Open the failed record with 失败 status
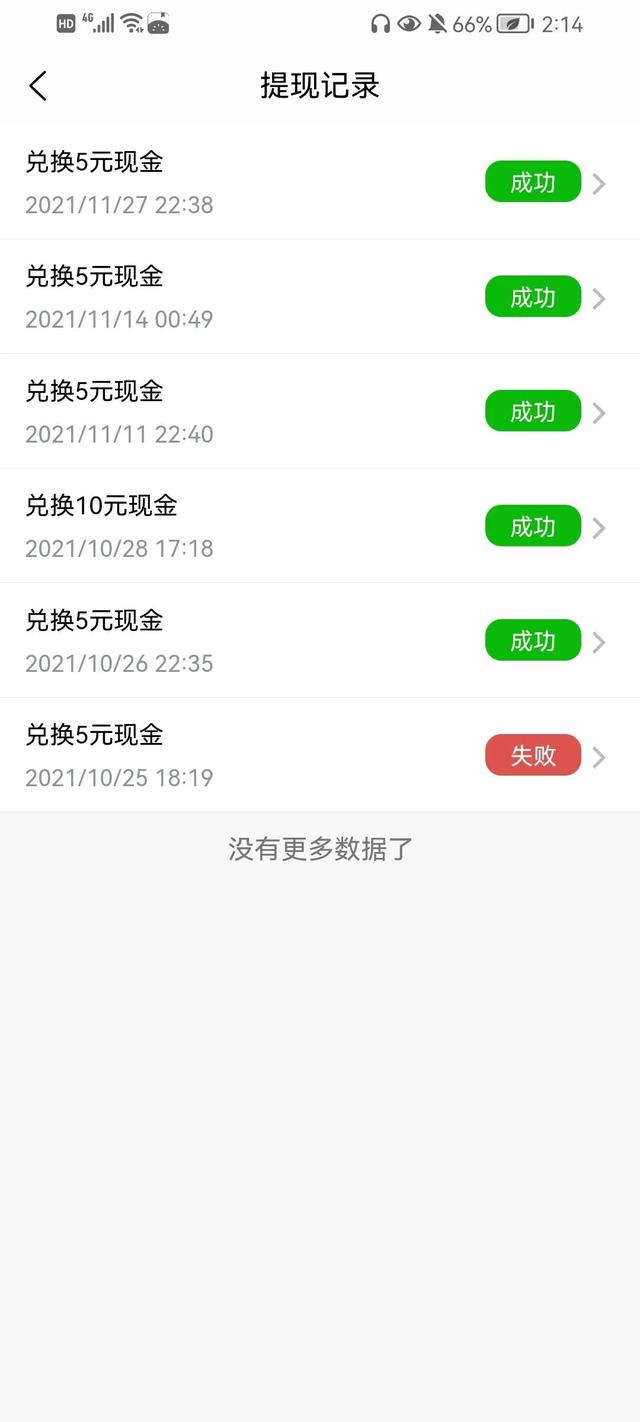This screenshot has width=640, height=1422. coord(320,755)
